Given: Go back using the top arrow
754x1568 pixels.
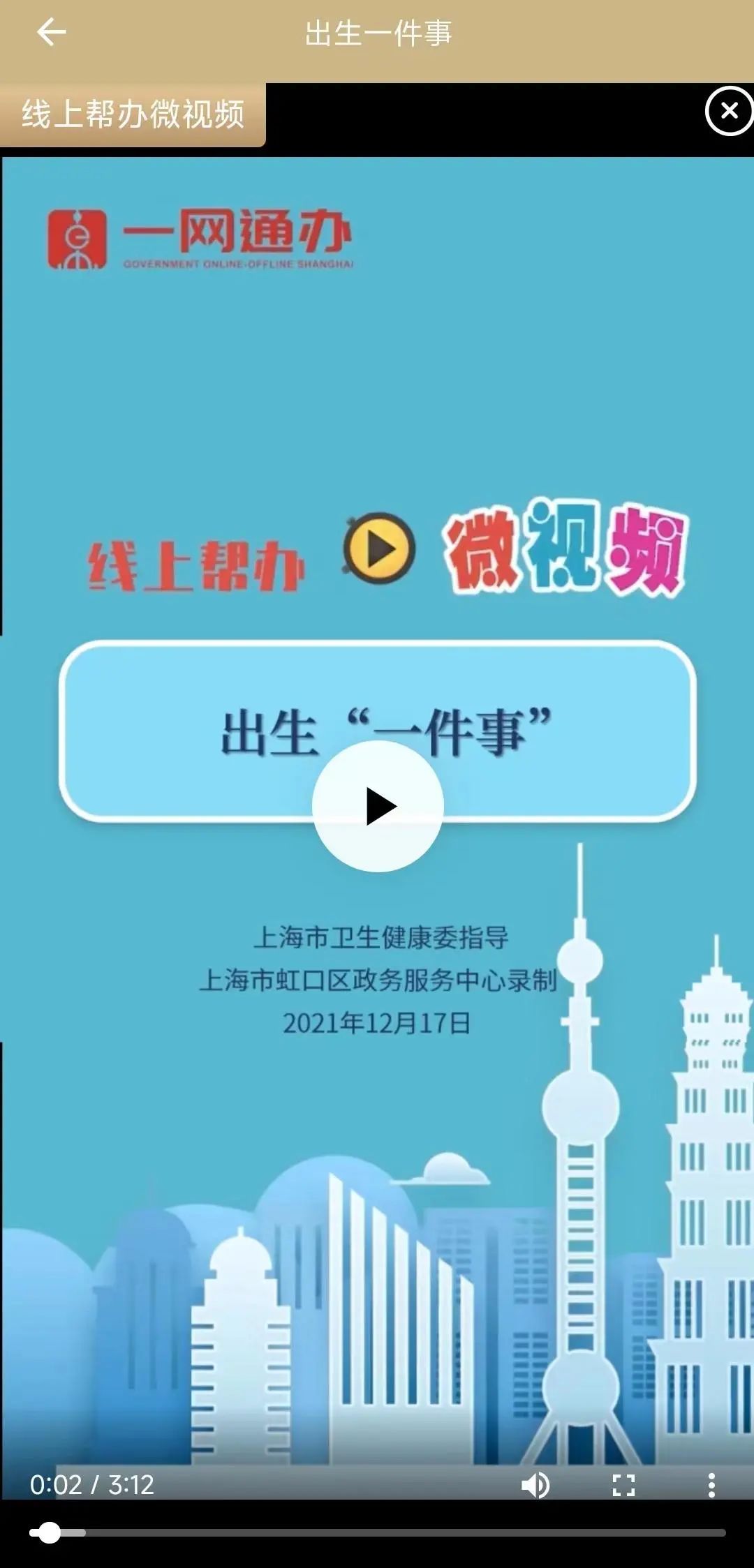Looking at the screenshot, I should click(x=51, y=33).
